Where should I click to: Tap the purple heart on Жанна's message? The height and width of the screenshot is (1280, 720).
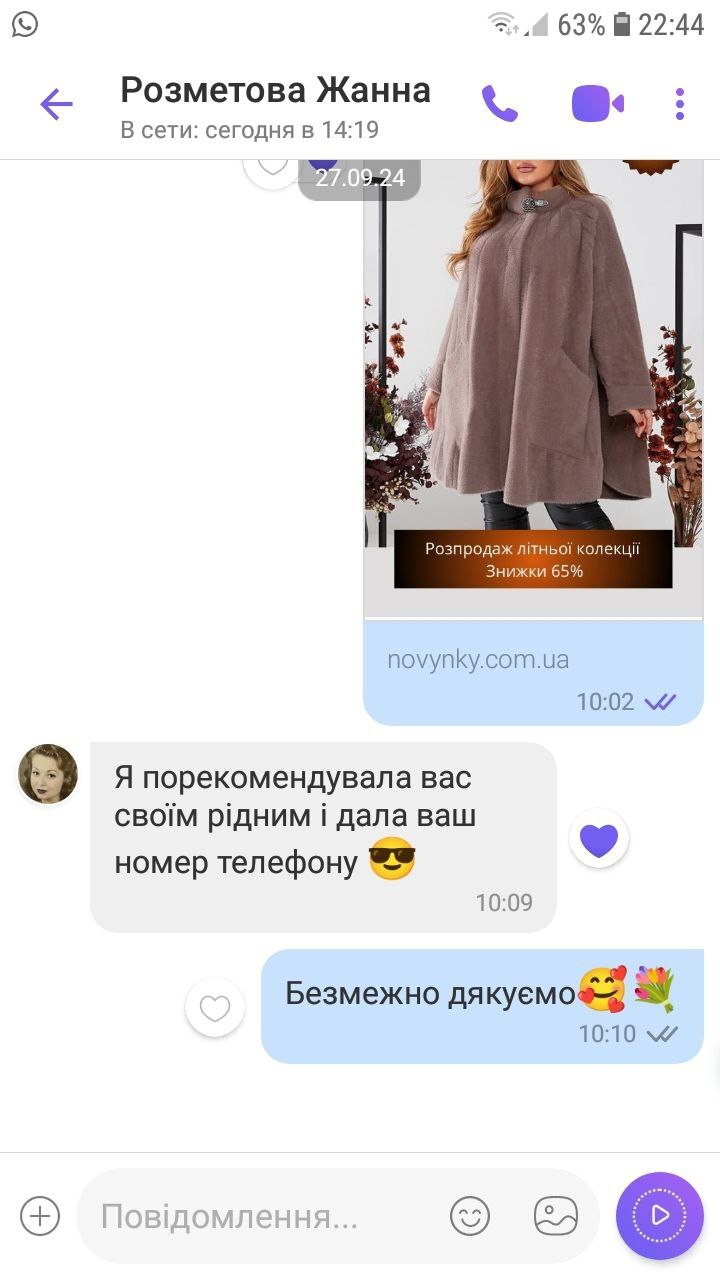(x=599, y=839)
